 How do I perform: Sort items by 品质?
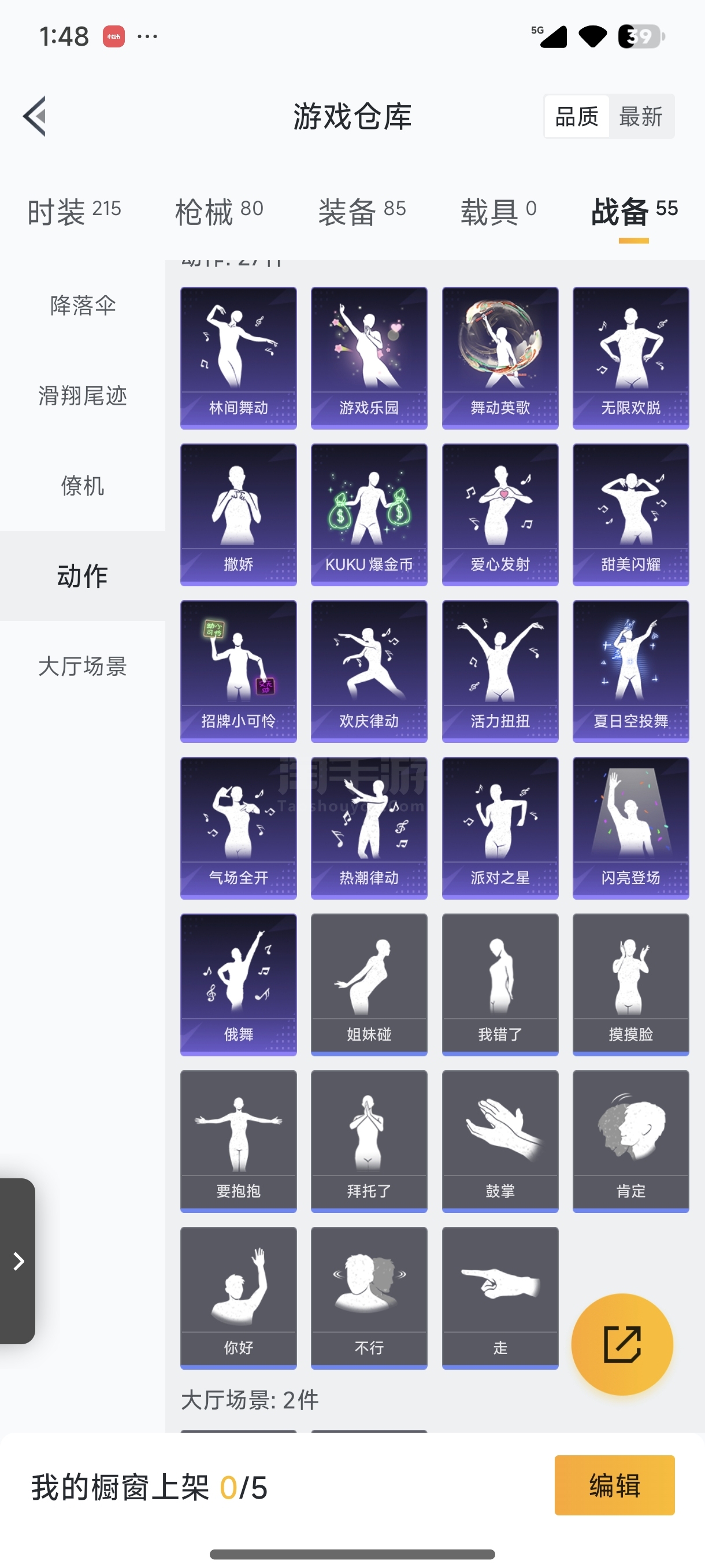pyautogui.click(x=577, y=116)
